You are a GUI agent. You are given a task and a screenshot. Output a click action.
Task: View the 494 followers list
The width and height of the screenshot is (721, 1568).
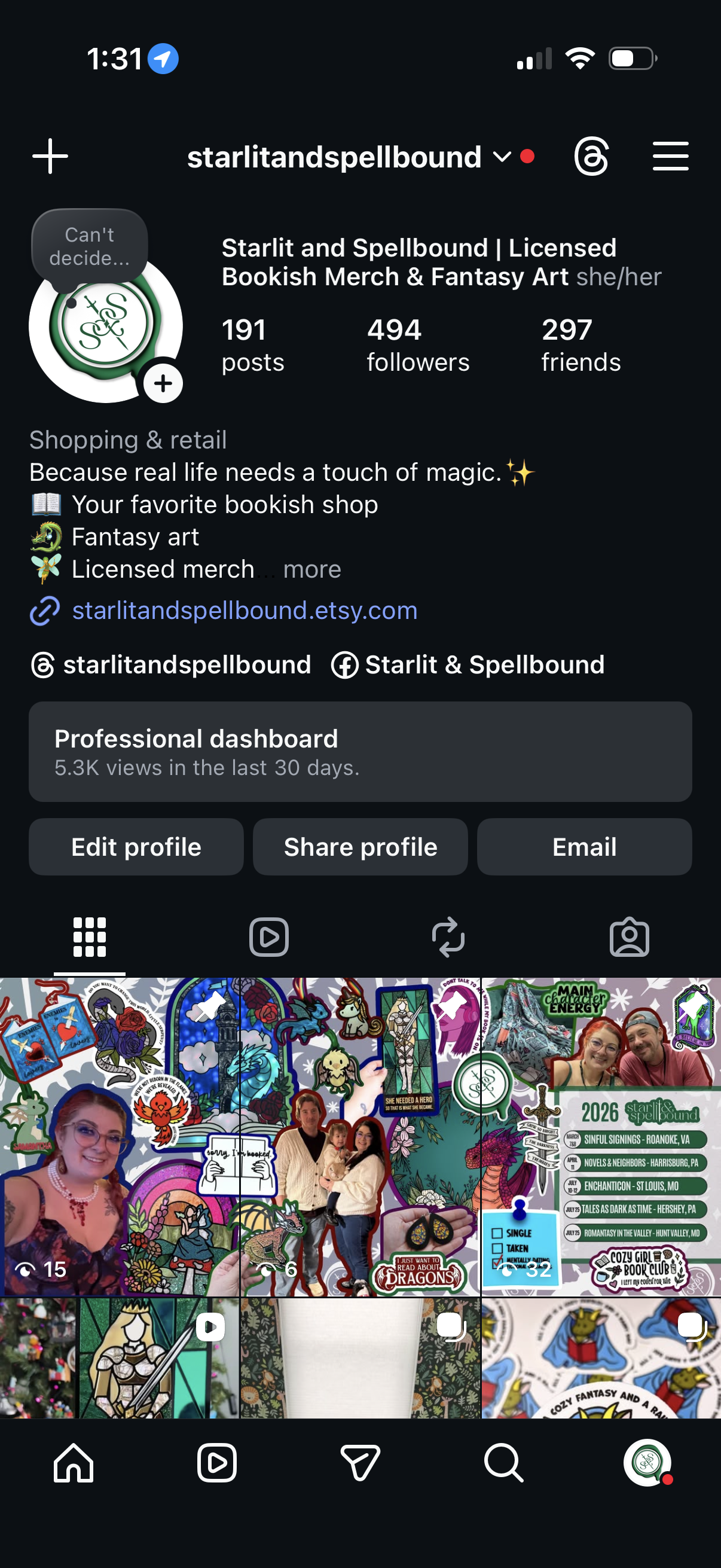coord(417,344)
